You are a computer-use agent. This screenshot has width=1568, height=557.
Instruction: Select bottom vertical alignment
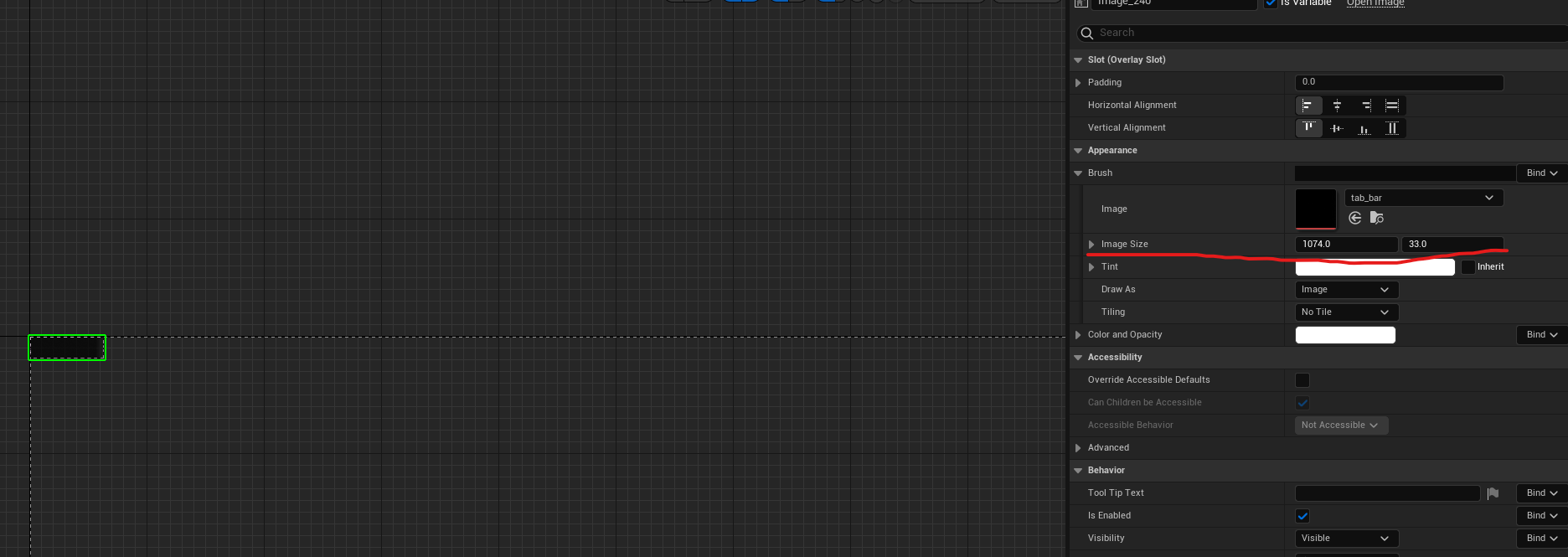tap(1364, 128)
